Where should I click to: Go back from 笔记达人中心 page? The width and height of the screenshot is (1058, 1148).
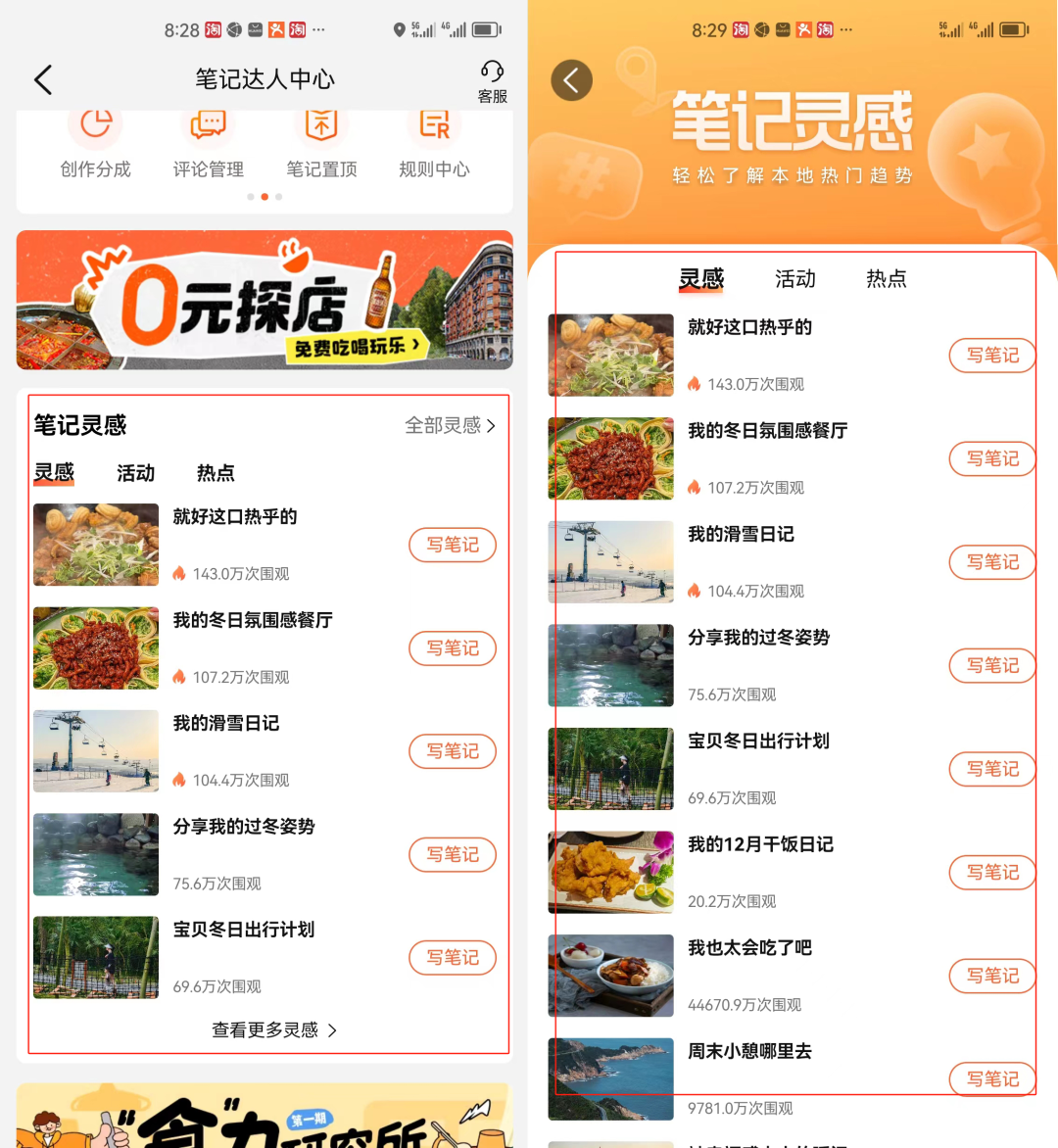[43, 79]
